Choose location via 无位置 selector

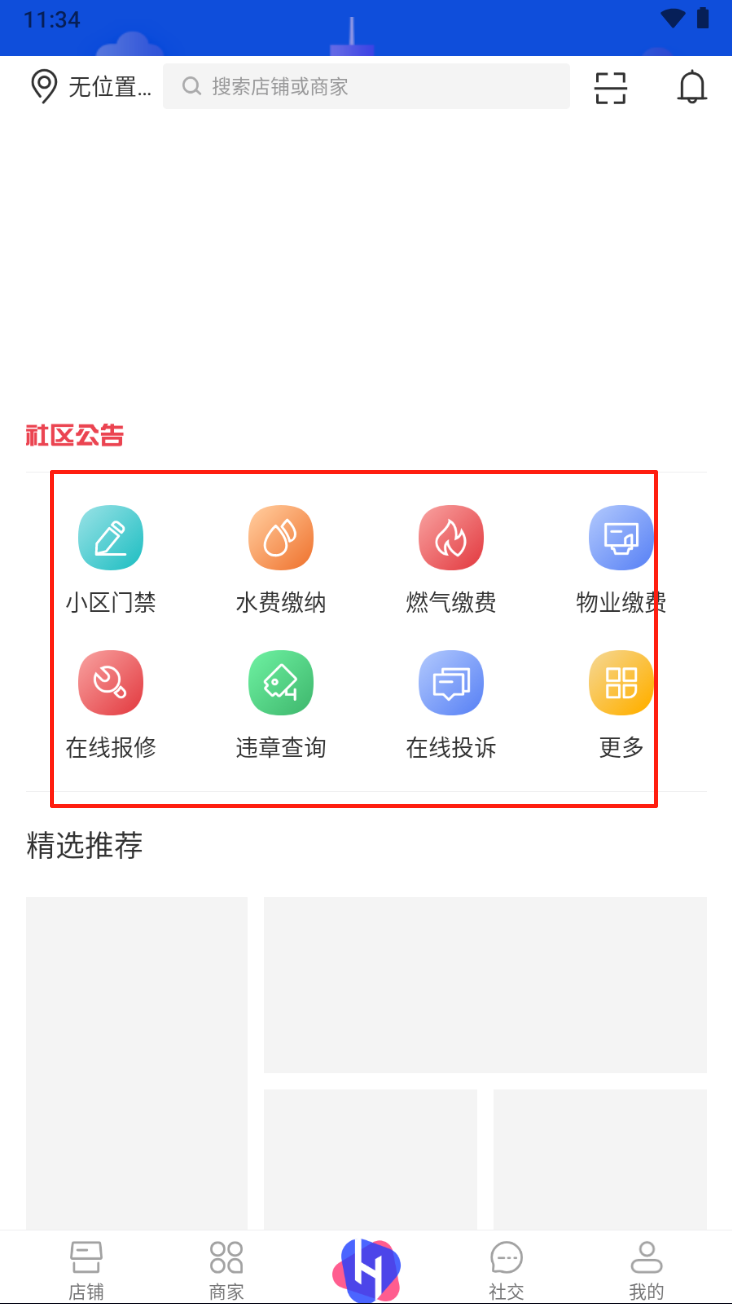click(x=90, y=87)
